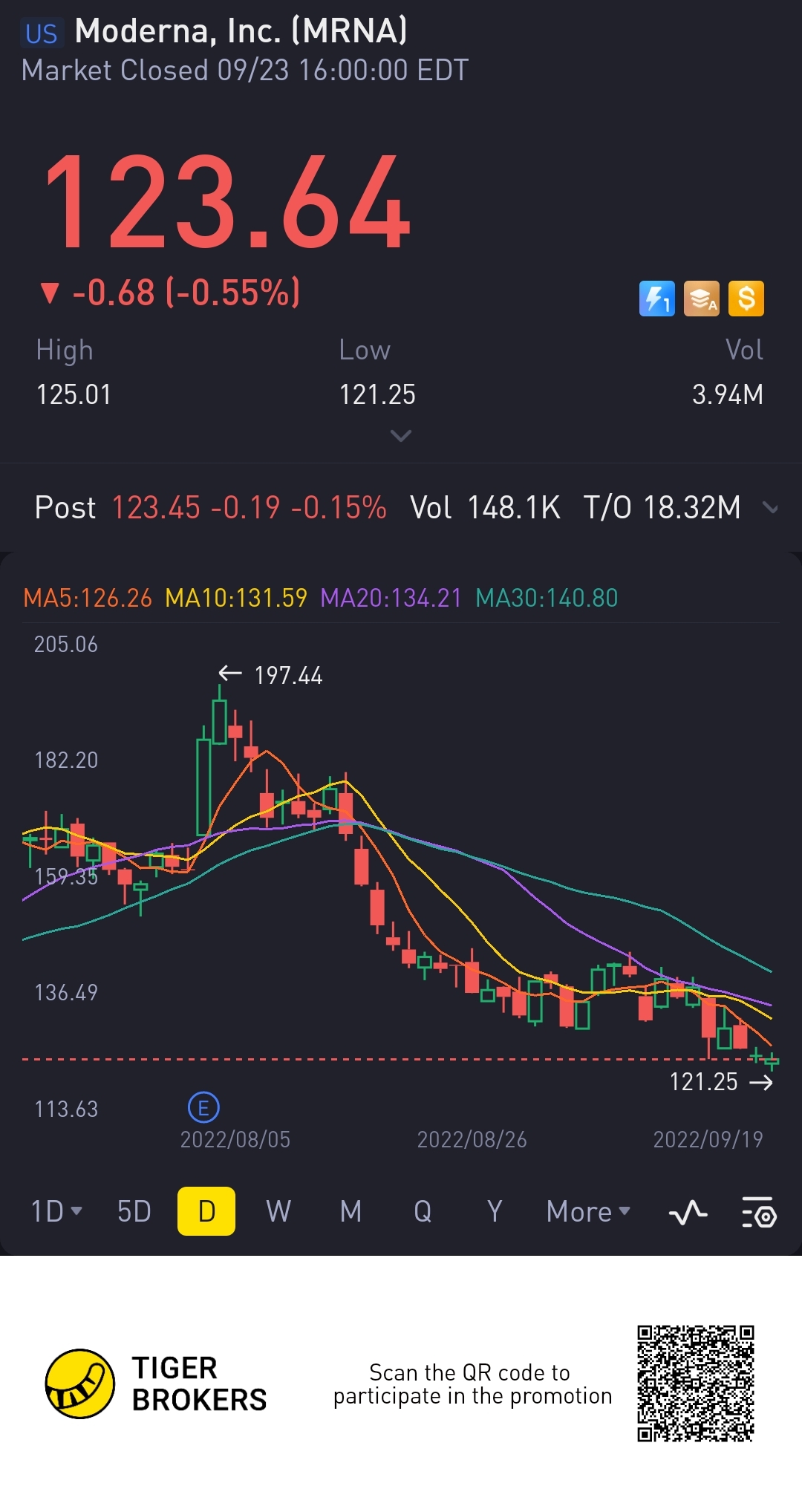Screen dimensions: 802x1512
Task: Tap the blue lightning badge icon
Action: (x=657, y=299)
